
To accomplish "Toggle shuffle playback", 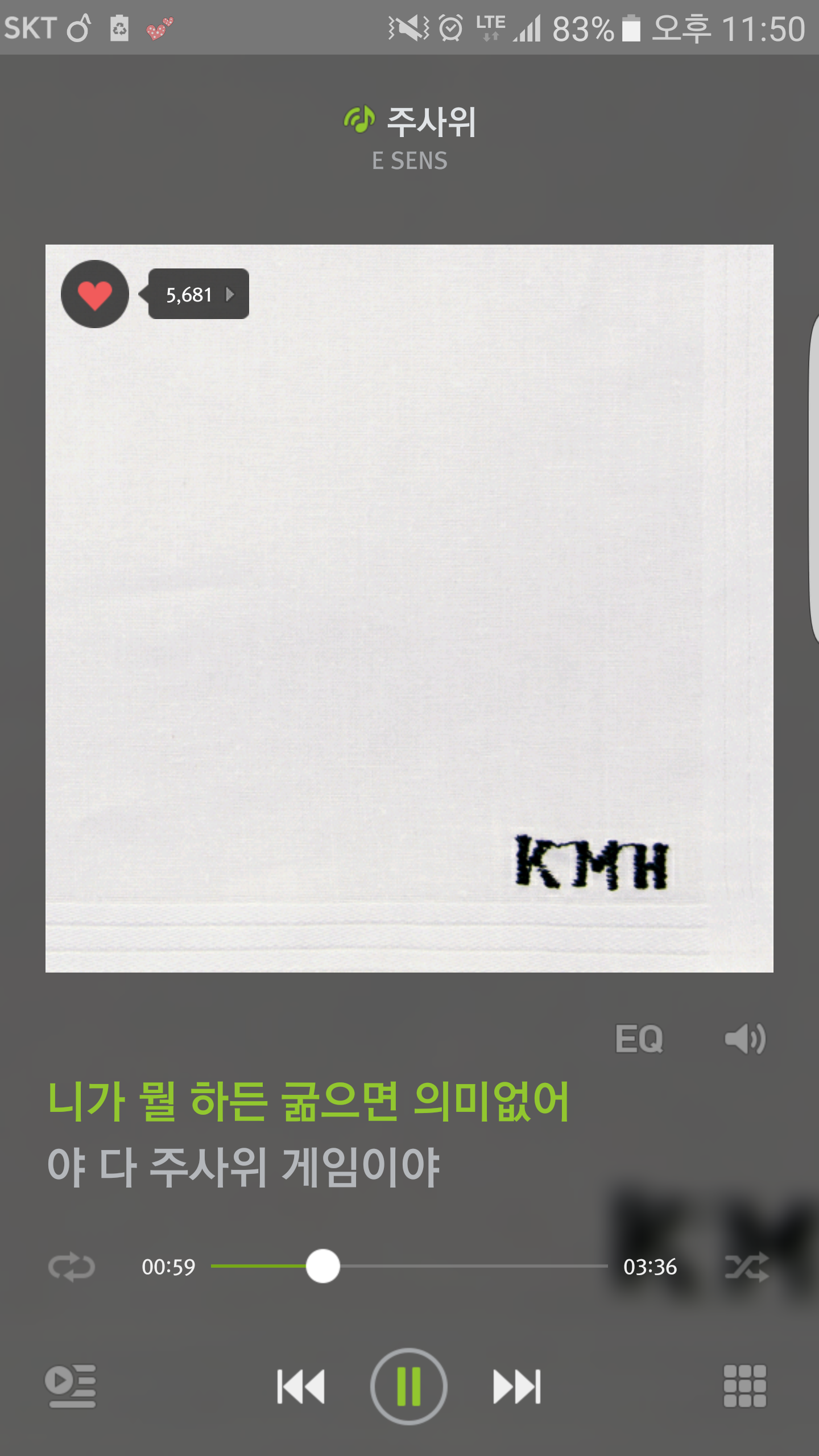I will (747, 1267).
